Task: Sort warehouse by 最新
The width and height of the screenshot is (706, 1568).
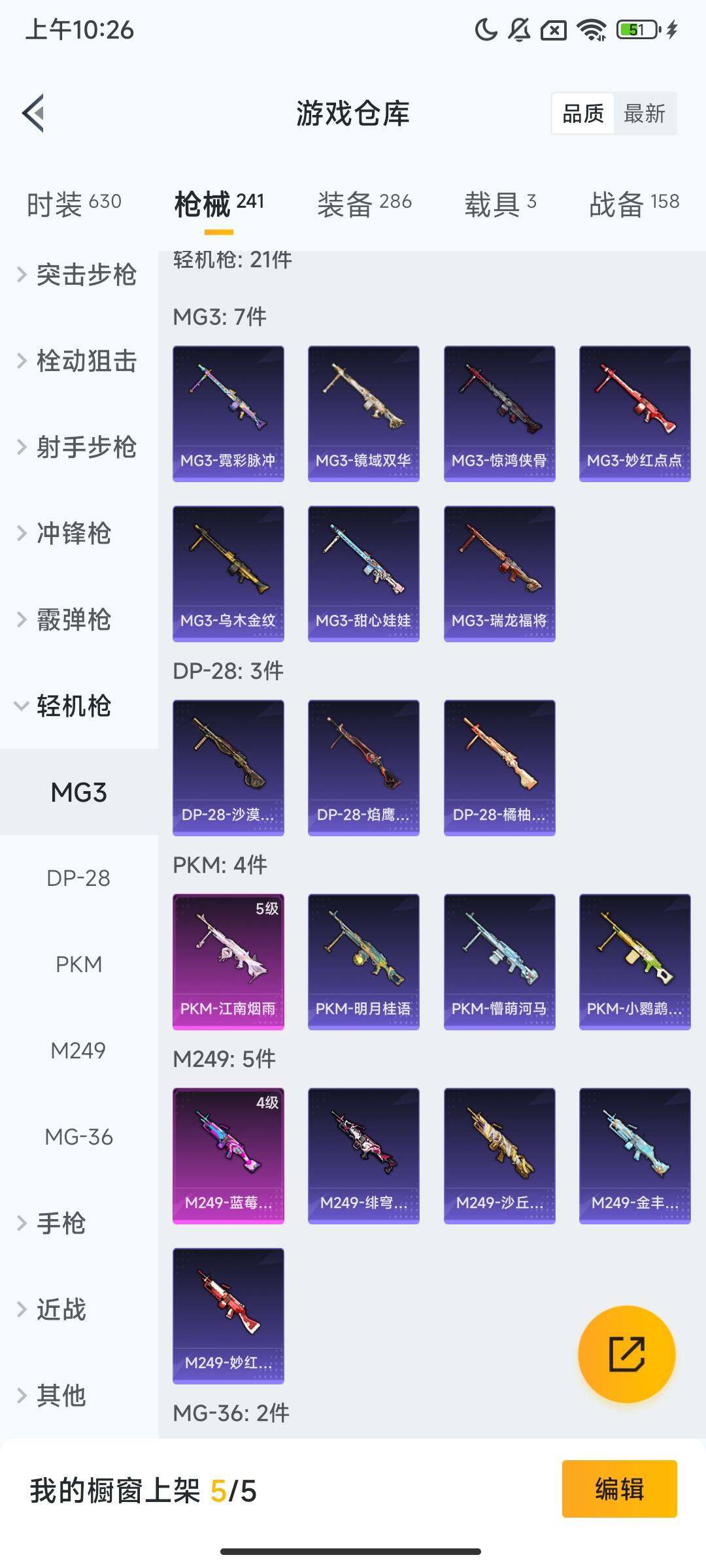Action: click(x=644, y=114)
